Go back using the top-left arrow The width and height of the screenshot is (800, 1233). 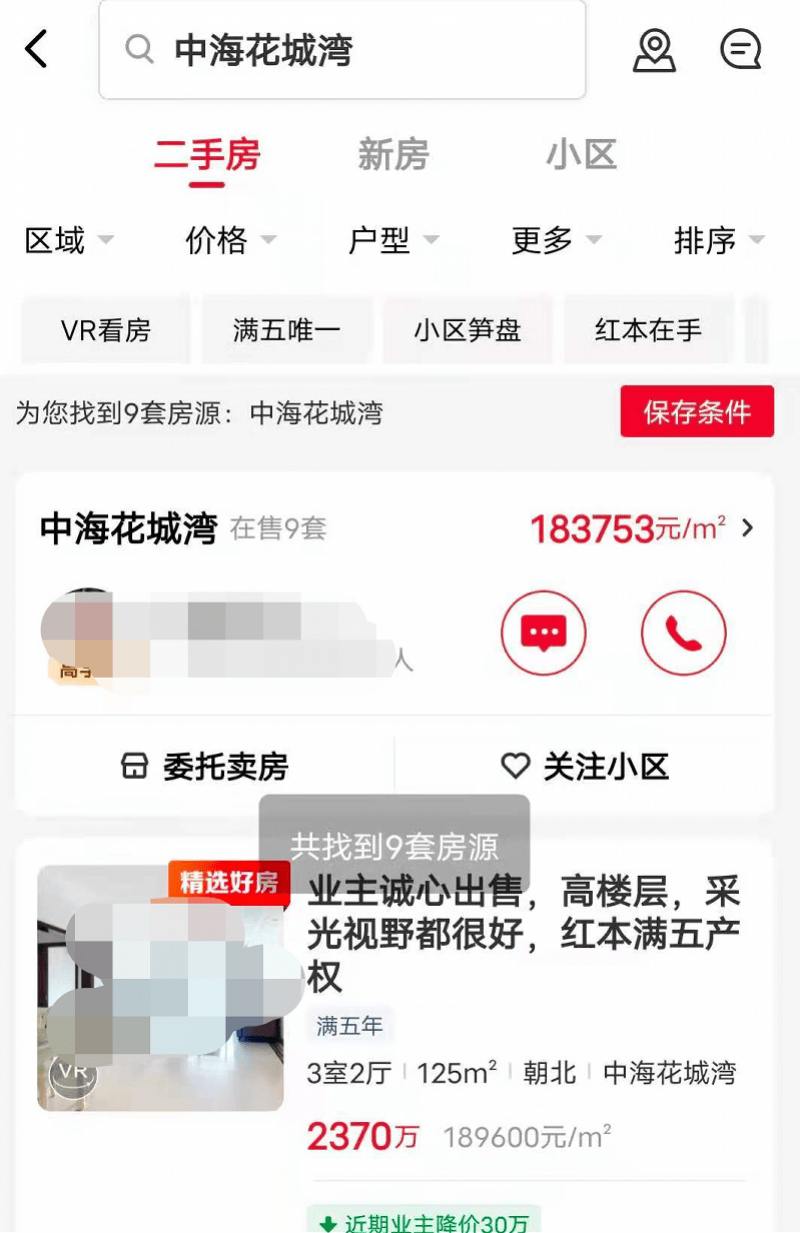point(37,49)
